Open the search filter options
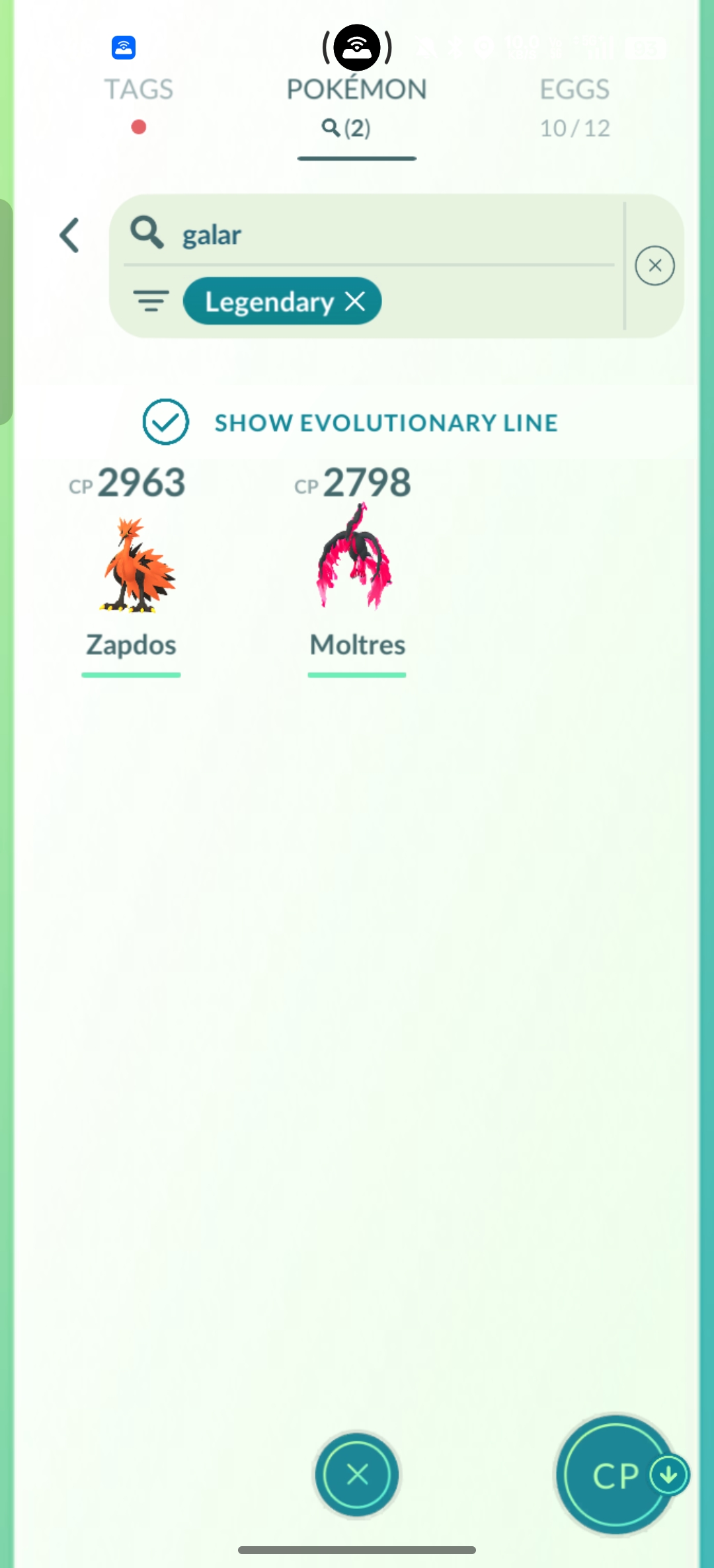The width and height of the screenshot is (714, 1568). [151, 301]
